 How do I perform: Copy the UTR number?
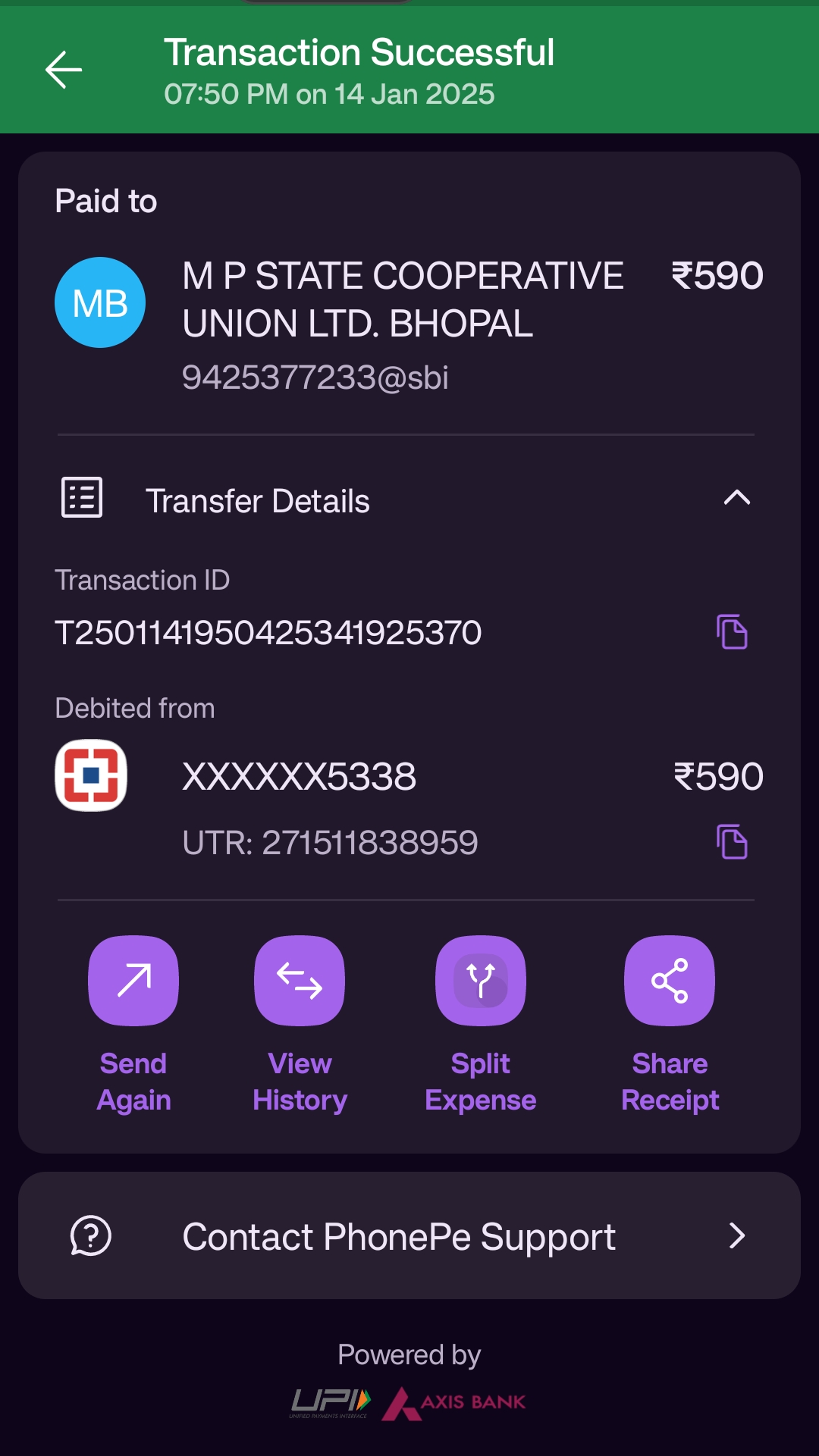pos(732,842)
